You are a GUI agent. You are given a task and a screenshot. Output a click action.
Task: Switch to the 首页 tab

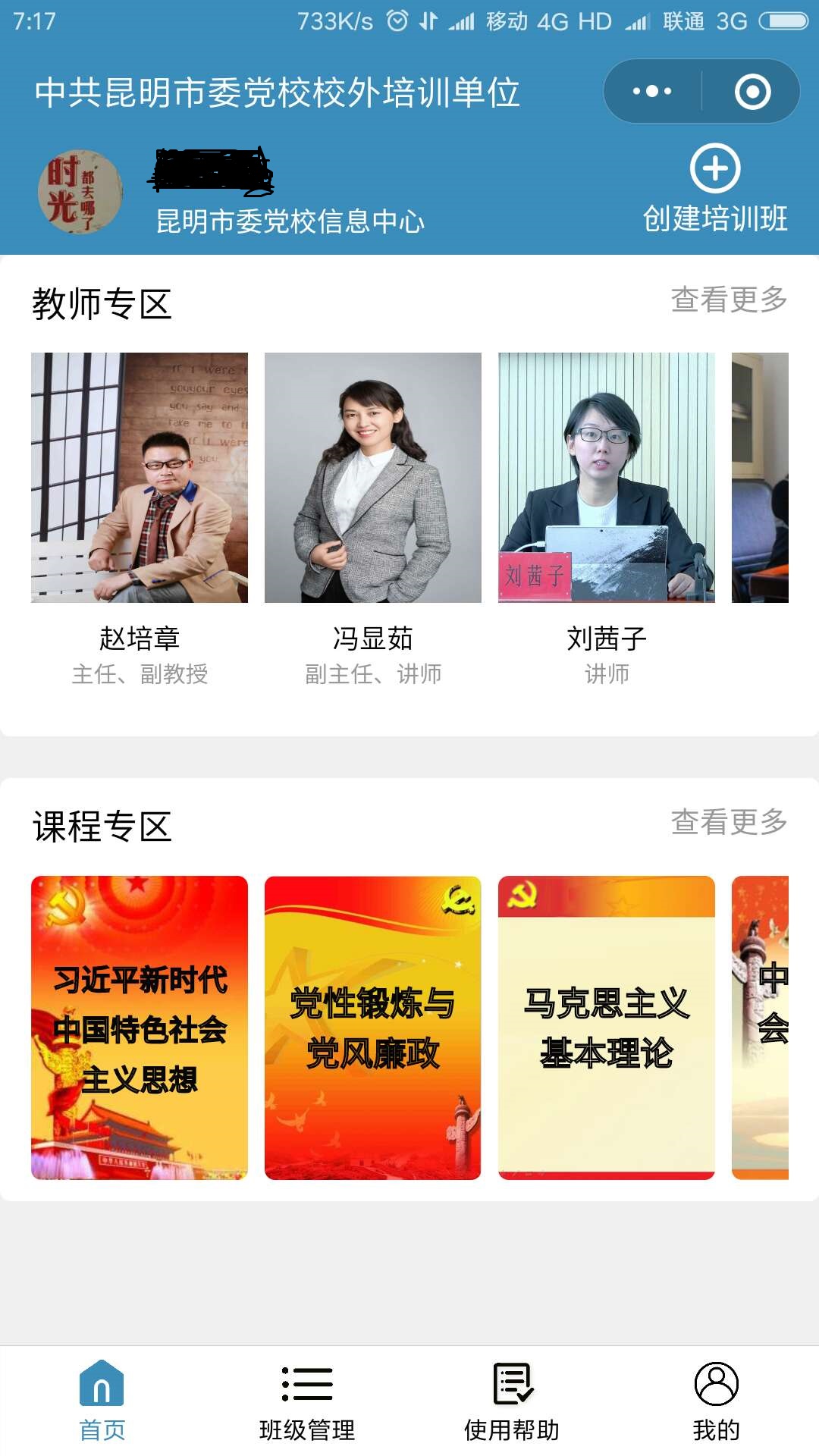tap(102, 1401)
